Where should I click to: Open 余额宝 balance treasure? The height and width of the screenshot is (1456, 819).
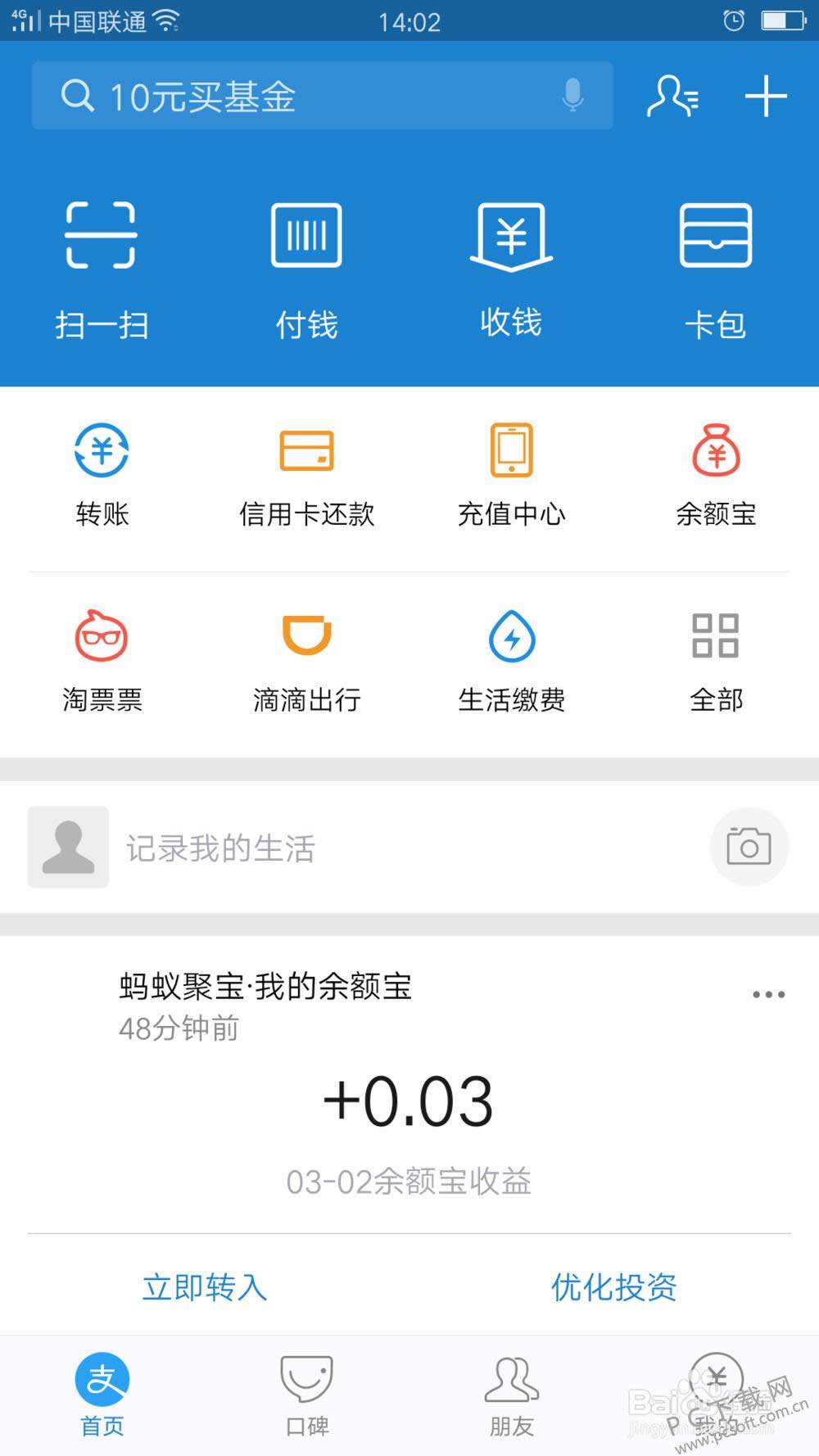pos(717,475)
